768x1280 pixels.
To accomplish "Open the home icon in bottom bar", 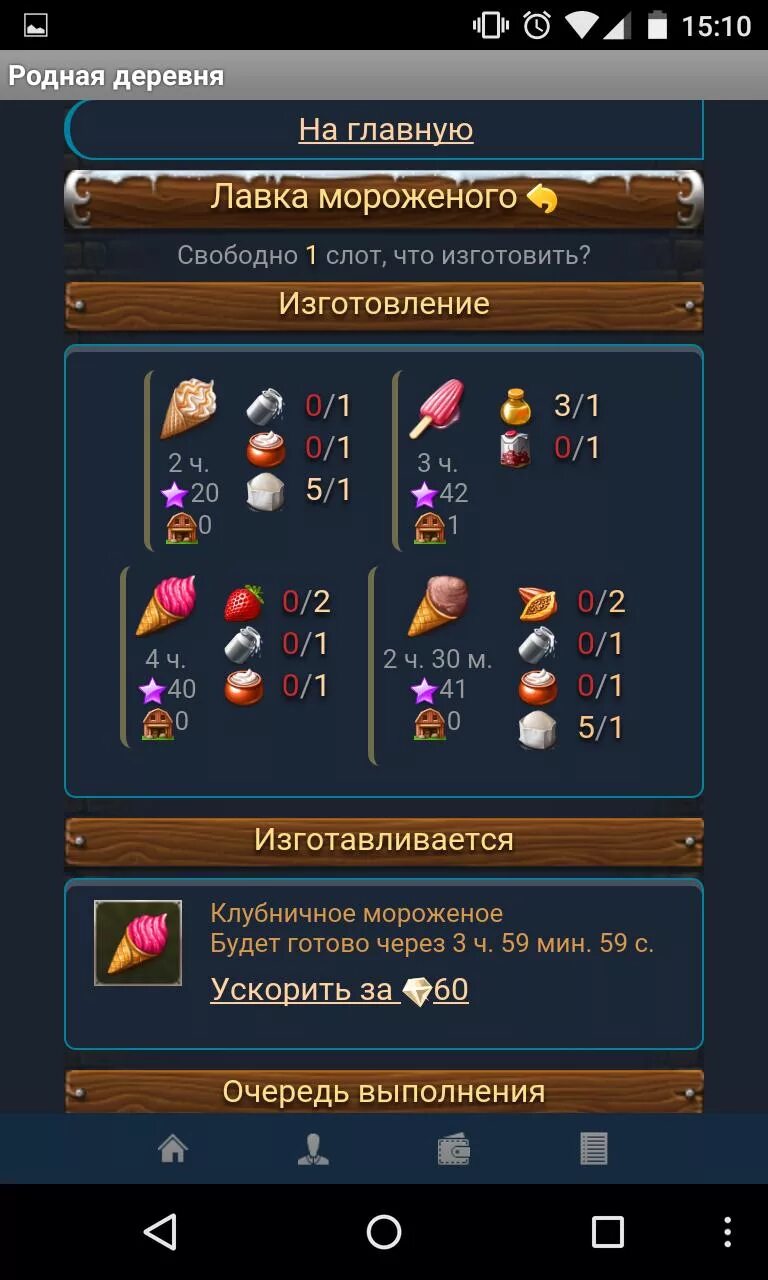I will (x=173, y=1150).
